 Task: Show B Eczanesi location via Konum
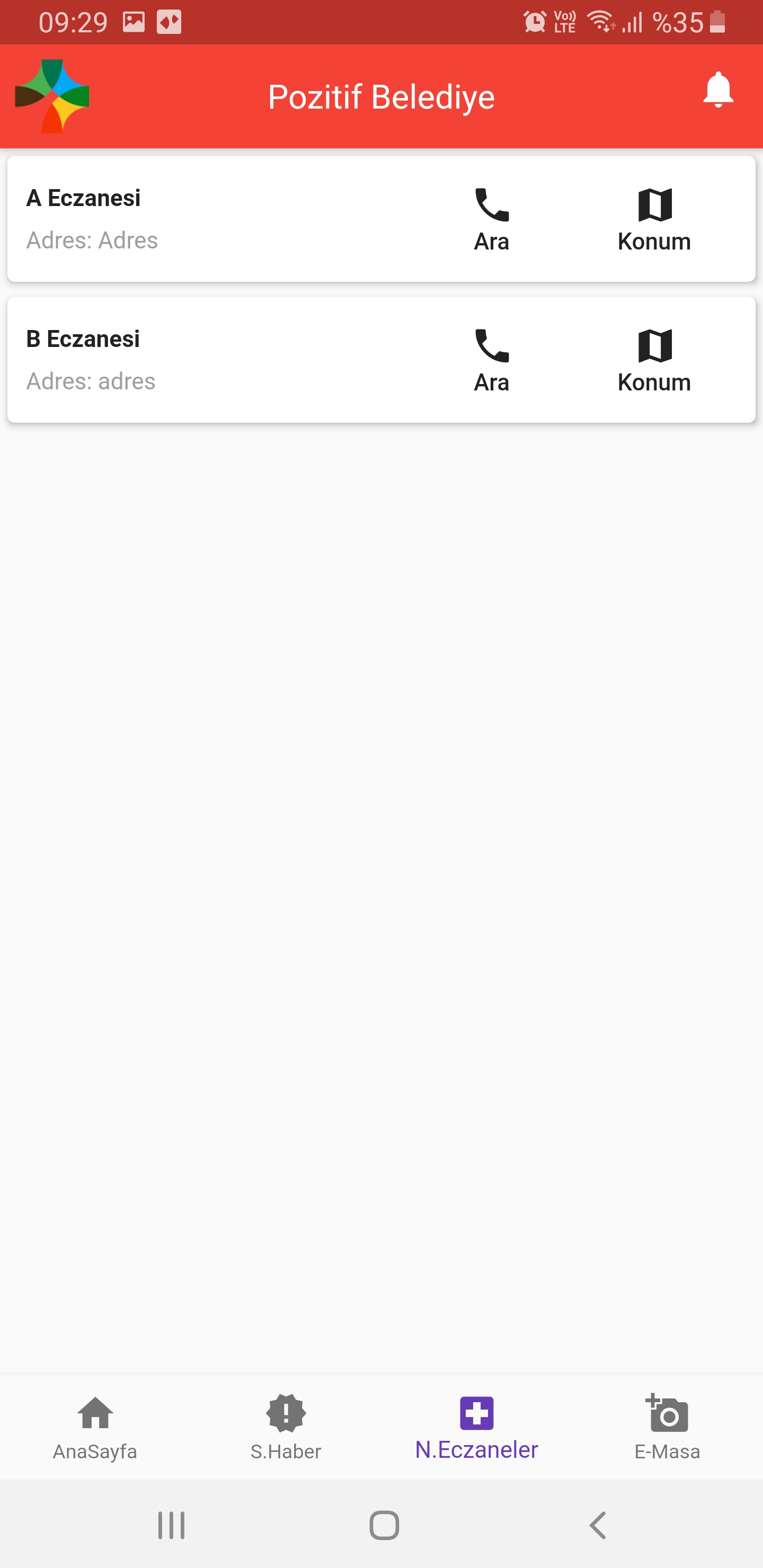[x=654, y=360]
